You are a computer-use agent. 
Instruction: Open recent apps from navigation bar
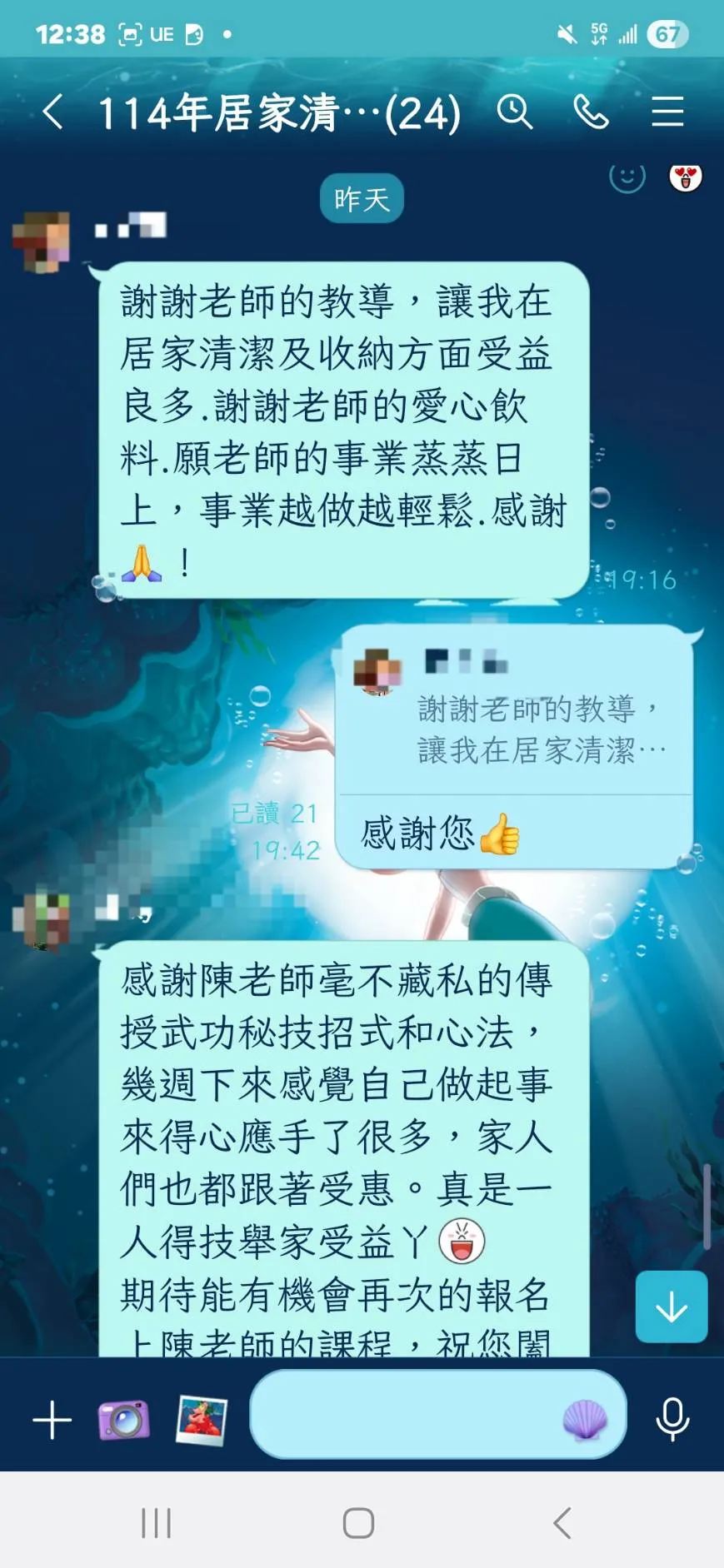coord(156,1523)
